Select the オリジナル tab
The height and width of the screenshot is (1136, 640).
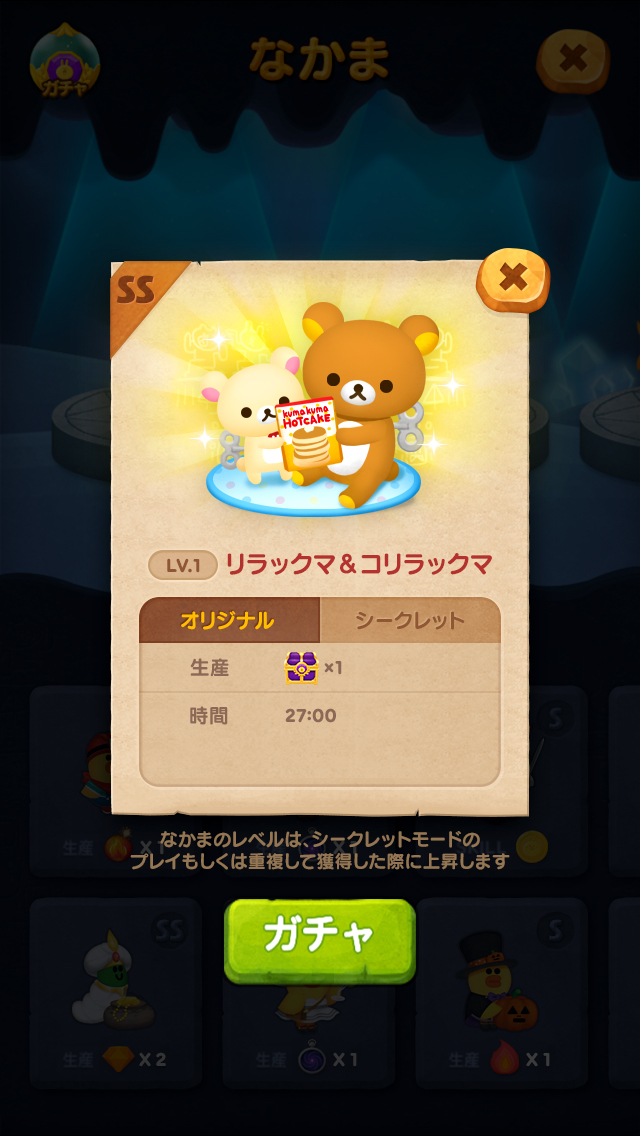pyautogui.click(x=229, y=620)
